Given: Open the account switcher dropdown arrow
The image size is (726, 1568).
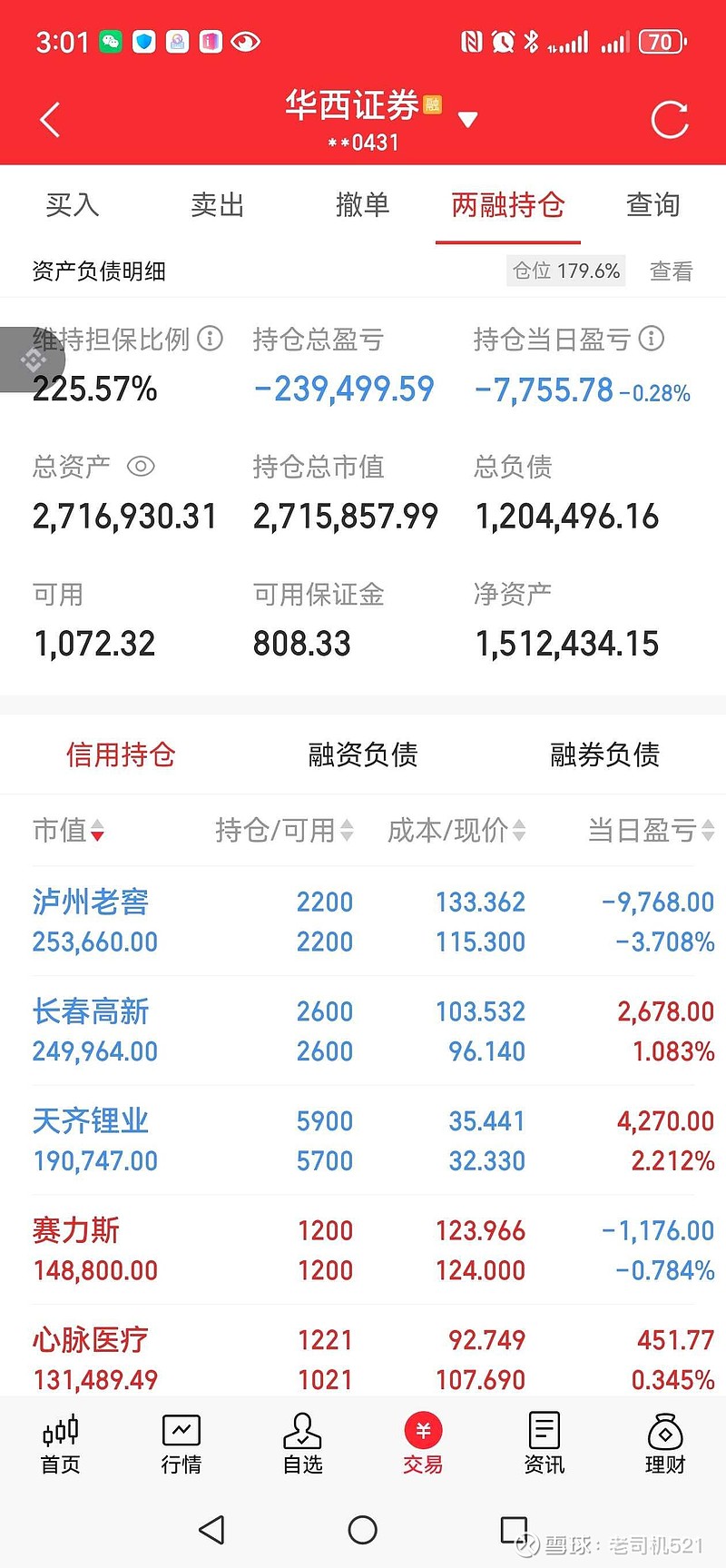Looking at the screenshot, I should [467, 119].
